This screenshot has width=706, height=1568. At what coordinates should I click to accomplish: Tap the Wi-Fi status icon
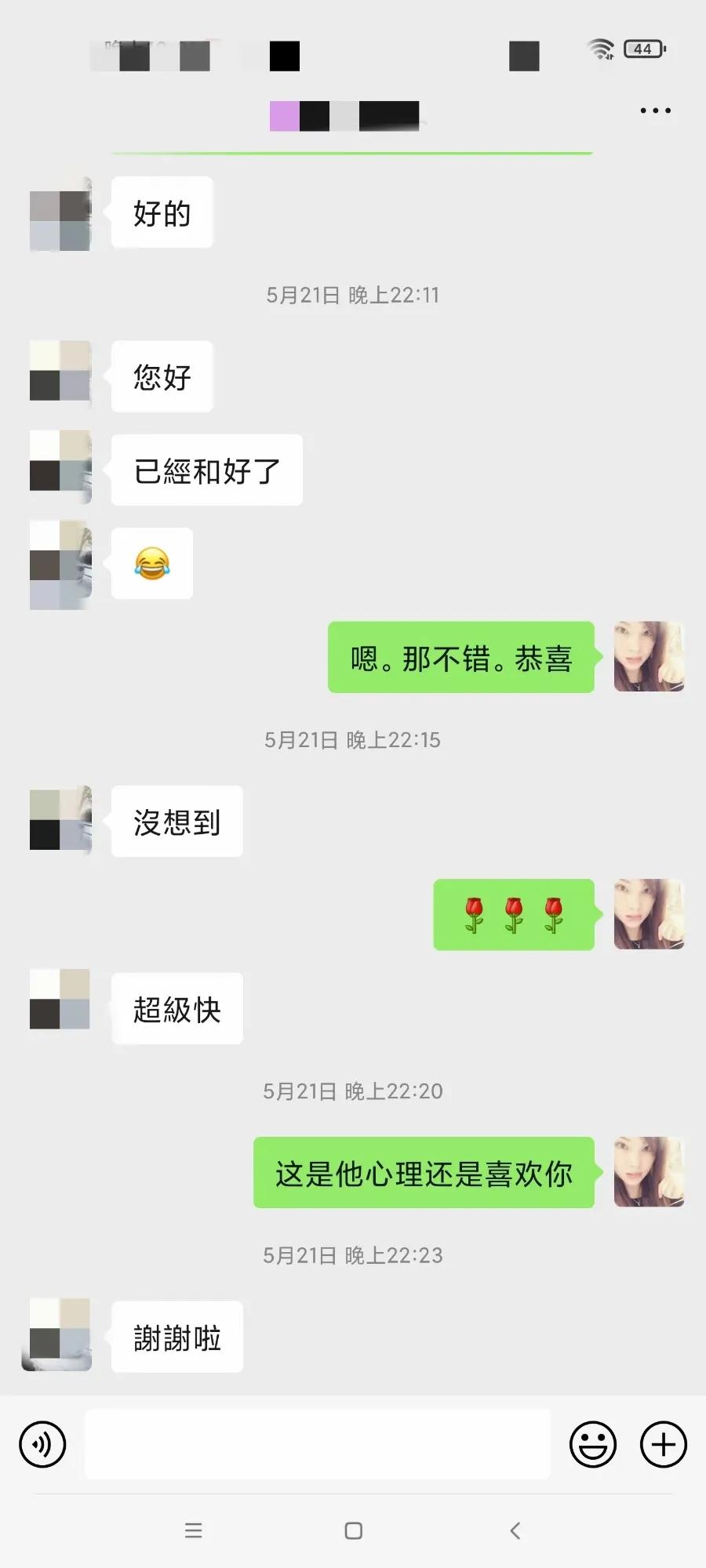(x=599, y=49)
